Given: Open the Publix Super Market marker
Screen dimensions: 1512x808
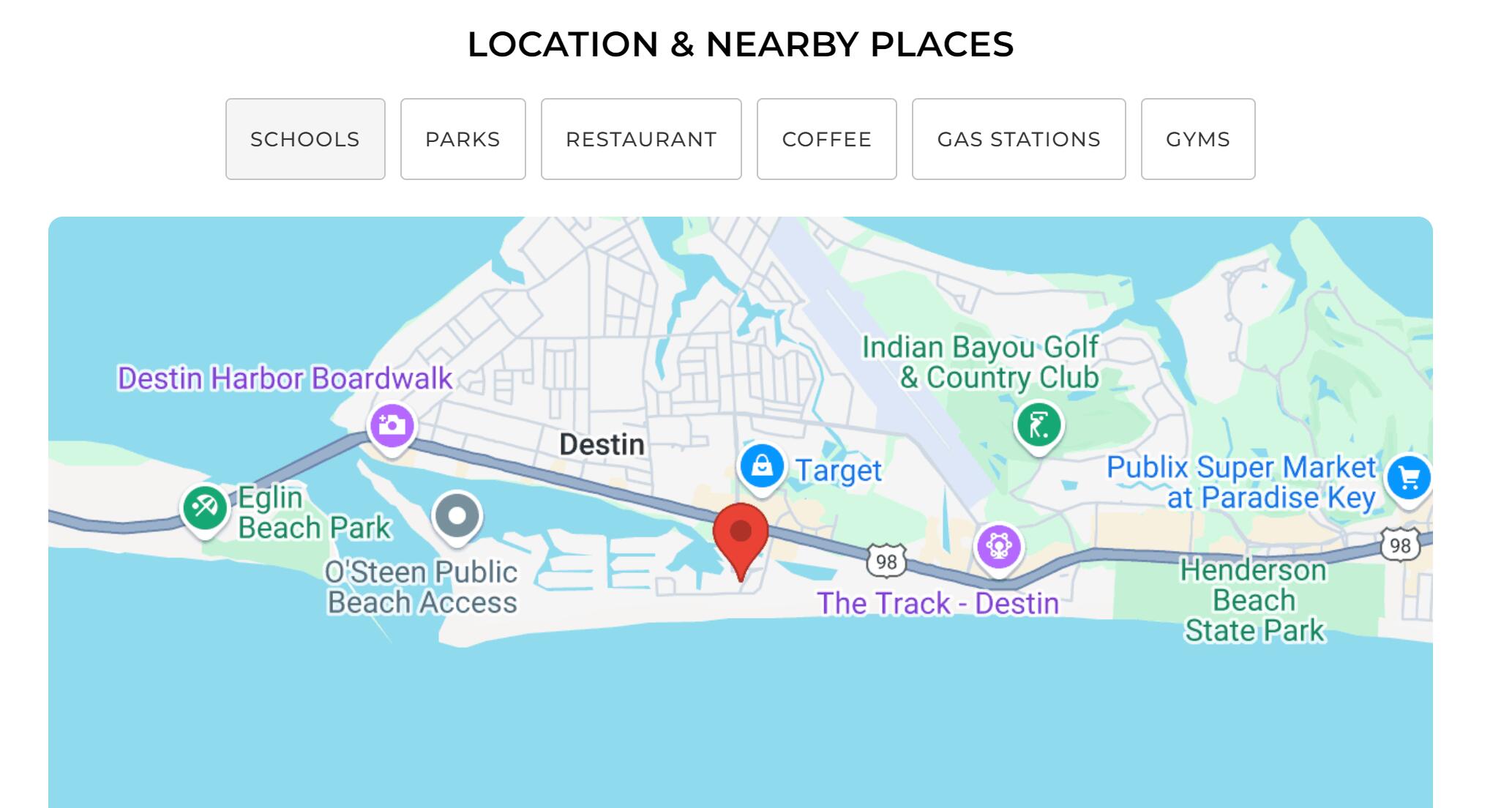Looking at the screenshot, I should click(x=1409, y=477).
